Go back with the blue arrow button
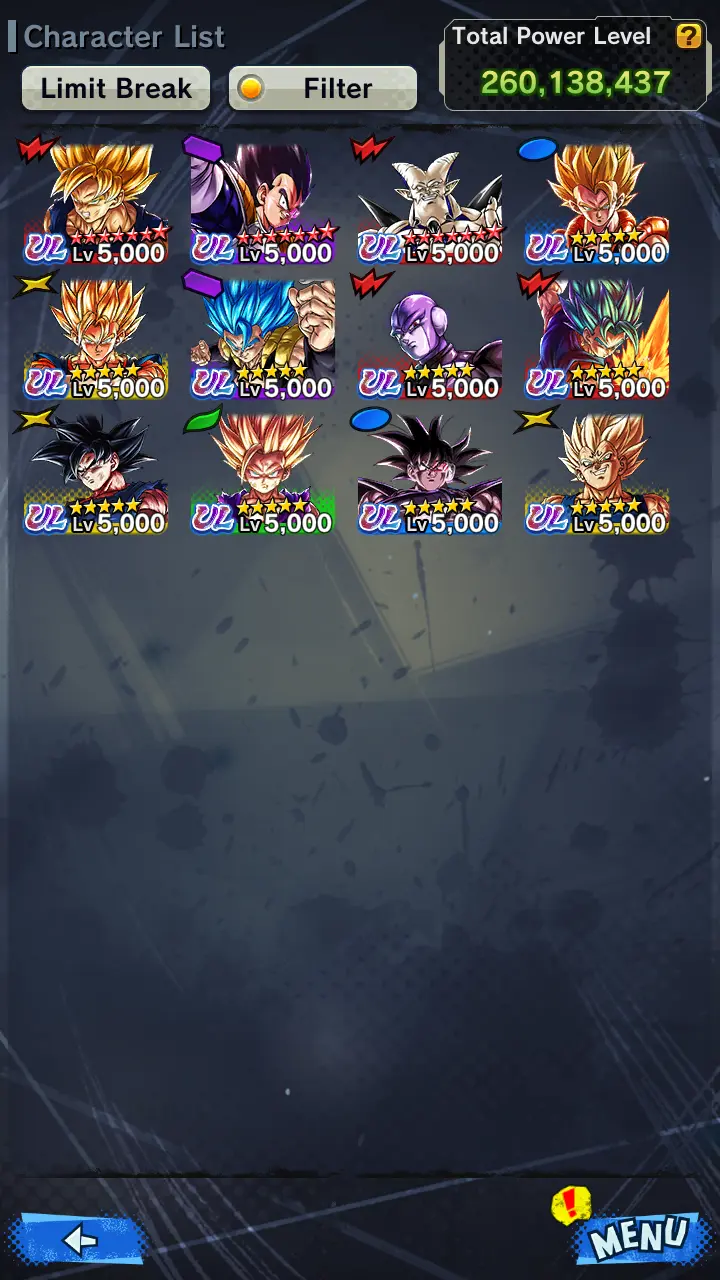This screenshot has height=1280, width=720. click(79, 1240)
